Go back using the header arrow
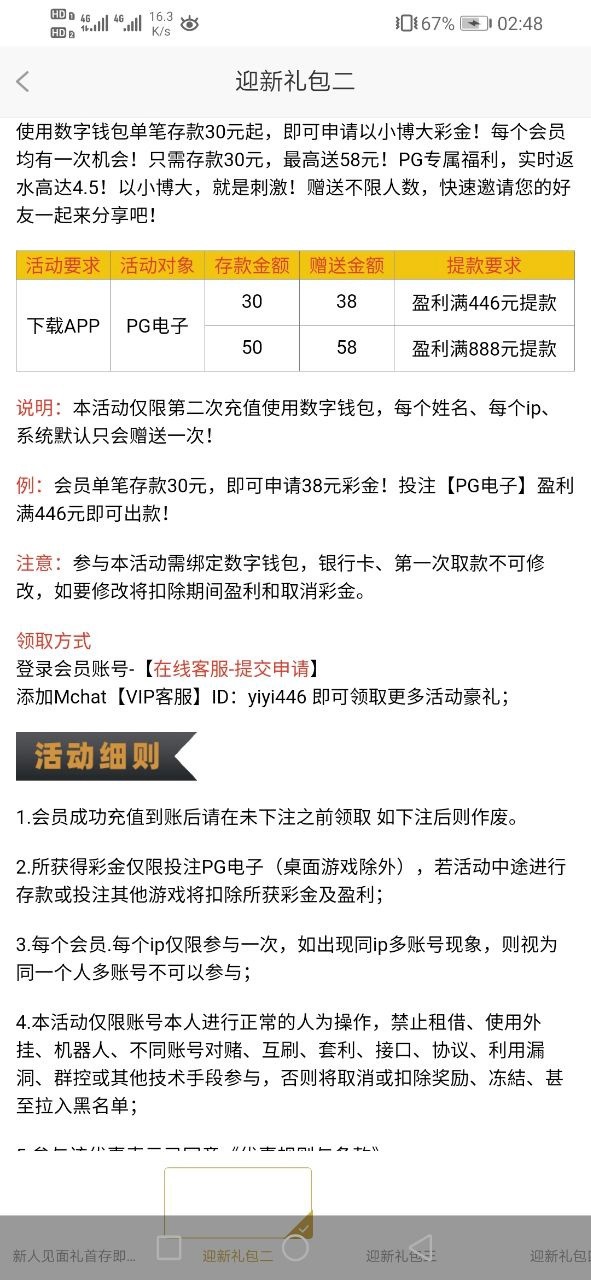 (23, 82)
